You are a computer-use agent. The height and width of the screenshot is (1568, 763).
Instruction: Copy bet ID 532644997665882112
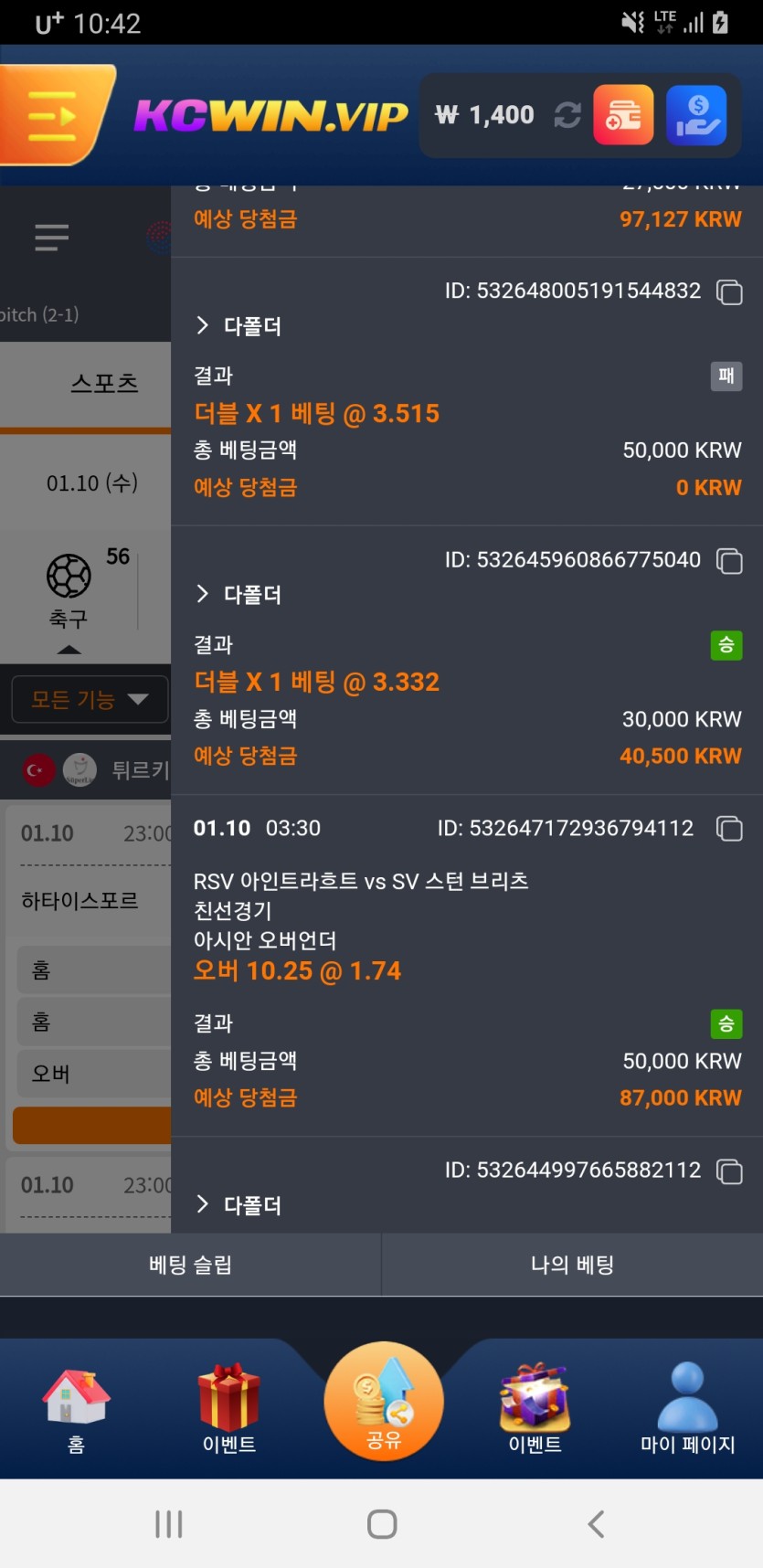pyautogui.click(x=729, y=1171)
